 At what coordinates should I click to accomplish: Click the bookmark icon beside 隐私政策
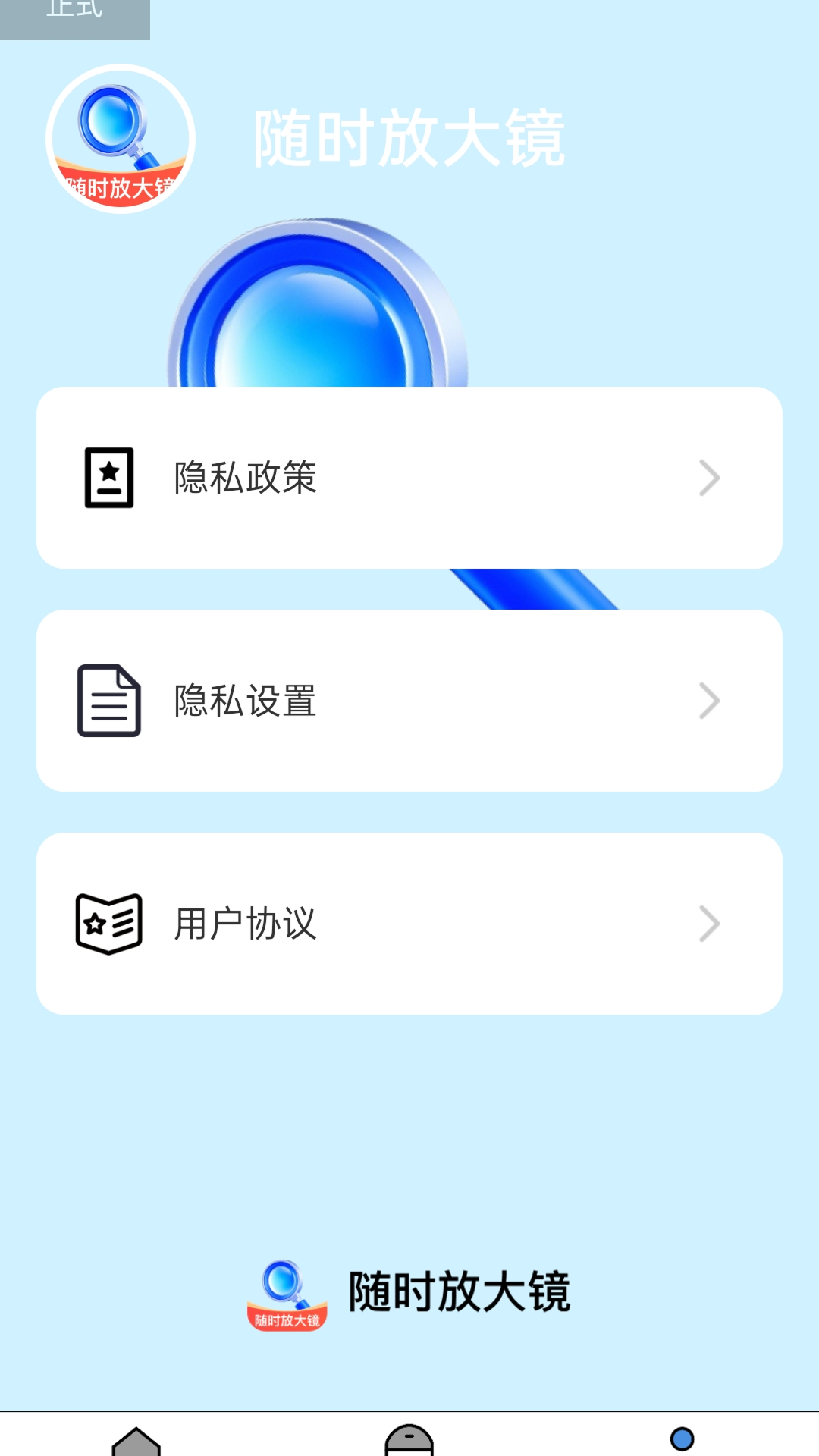click(x=108, y=476)
